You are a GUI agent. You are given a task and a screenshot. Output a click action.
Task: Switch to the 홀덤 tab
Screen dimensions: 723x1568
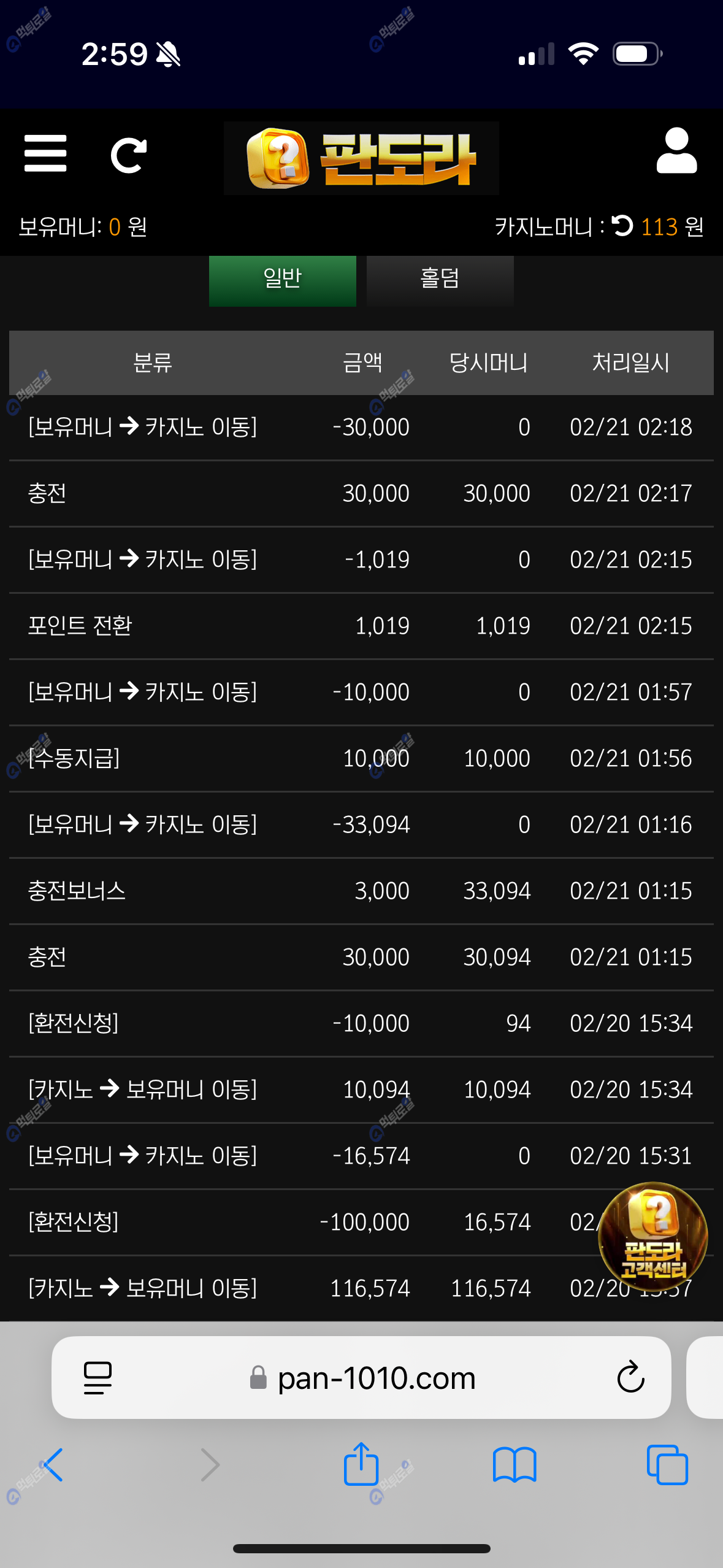(x=440, y=280)
